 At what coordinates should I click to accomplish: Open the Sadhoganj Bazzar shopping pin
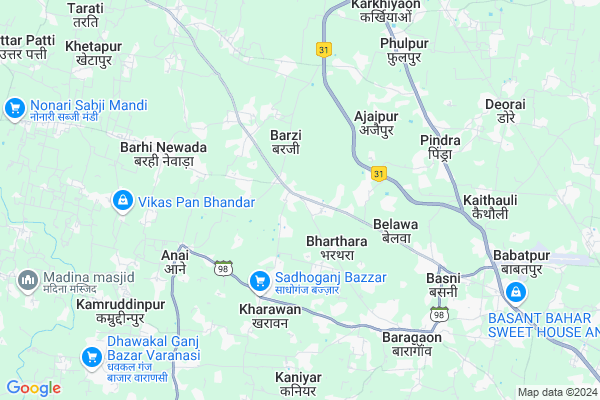(259, 277)
